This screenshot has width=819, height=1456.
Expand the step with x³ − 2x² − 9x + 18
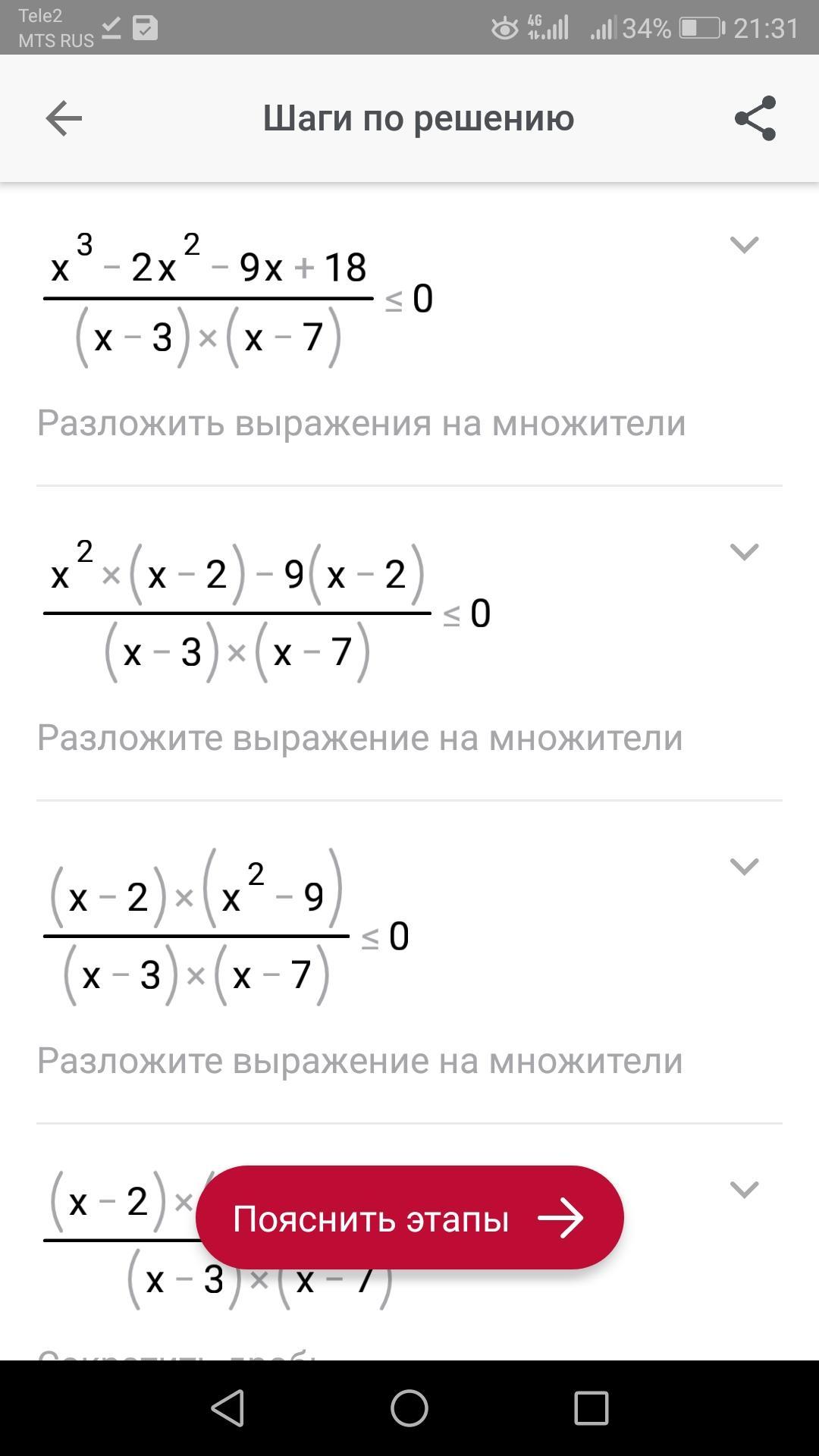click(744, 245)
